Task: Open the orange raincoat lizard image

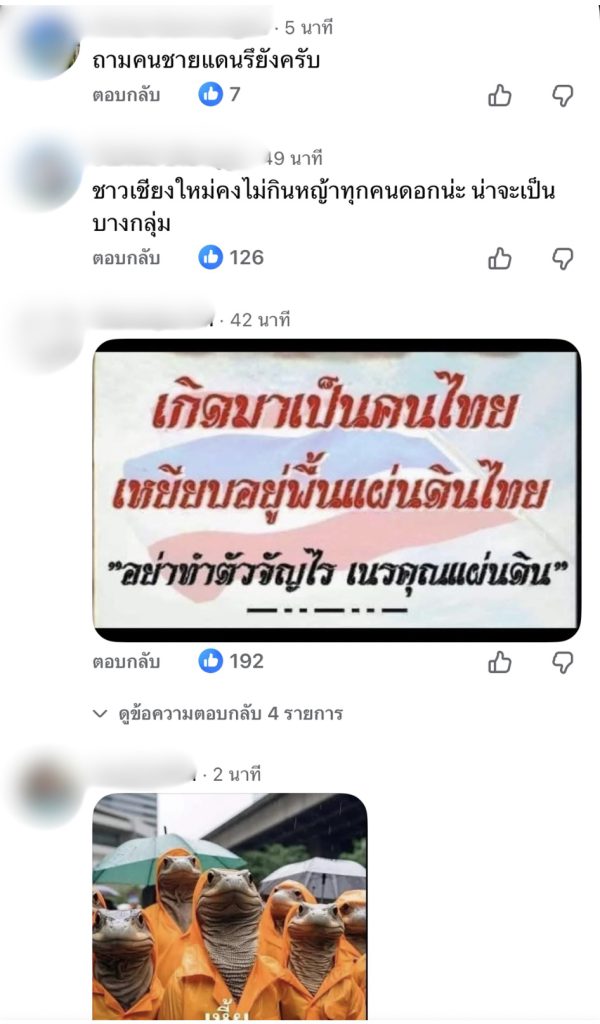Action: (230, 905)
